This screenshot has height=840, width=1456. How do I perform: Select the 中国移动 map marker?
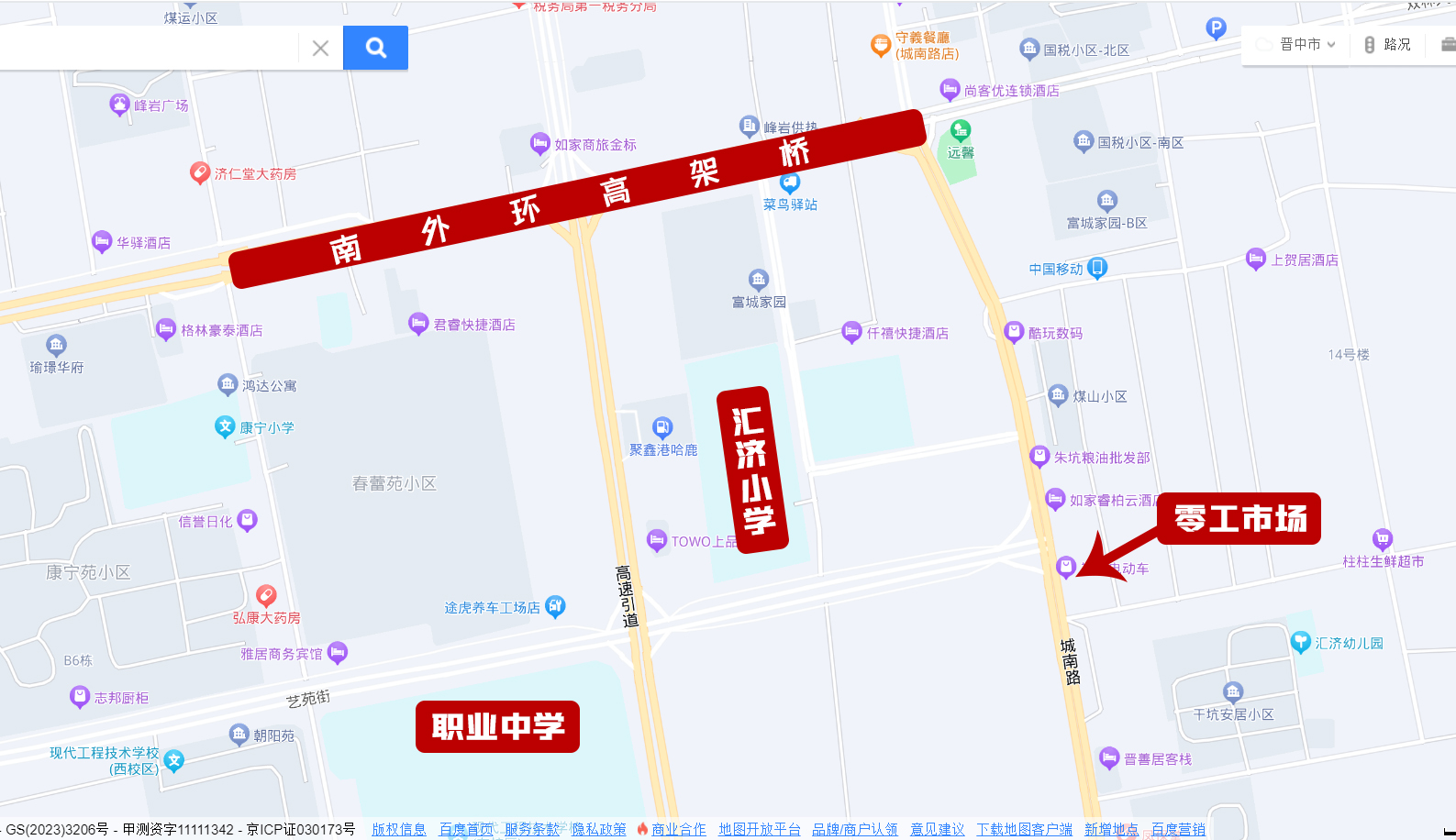(1097, 267)
